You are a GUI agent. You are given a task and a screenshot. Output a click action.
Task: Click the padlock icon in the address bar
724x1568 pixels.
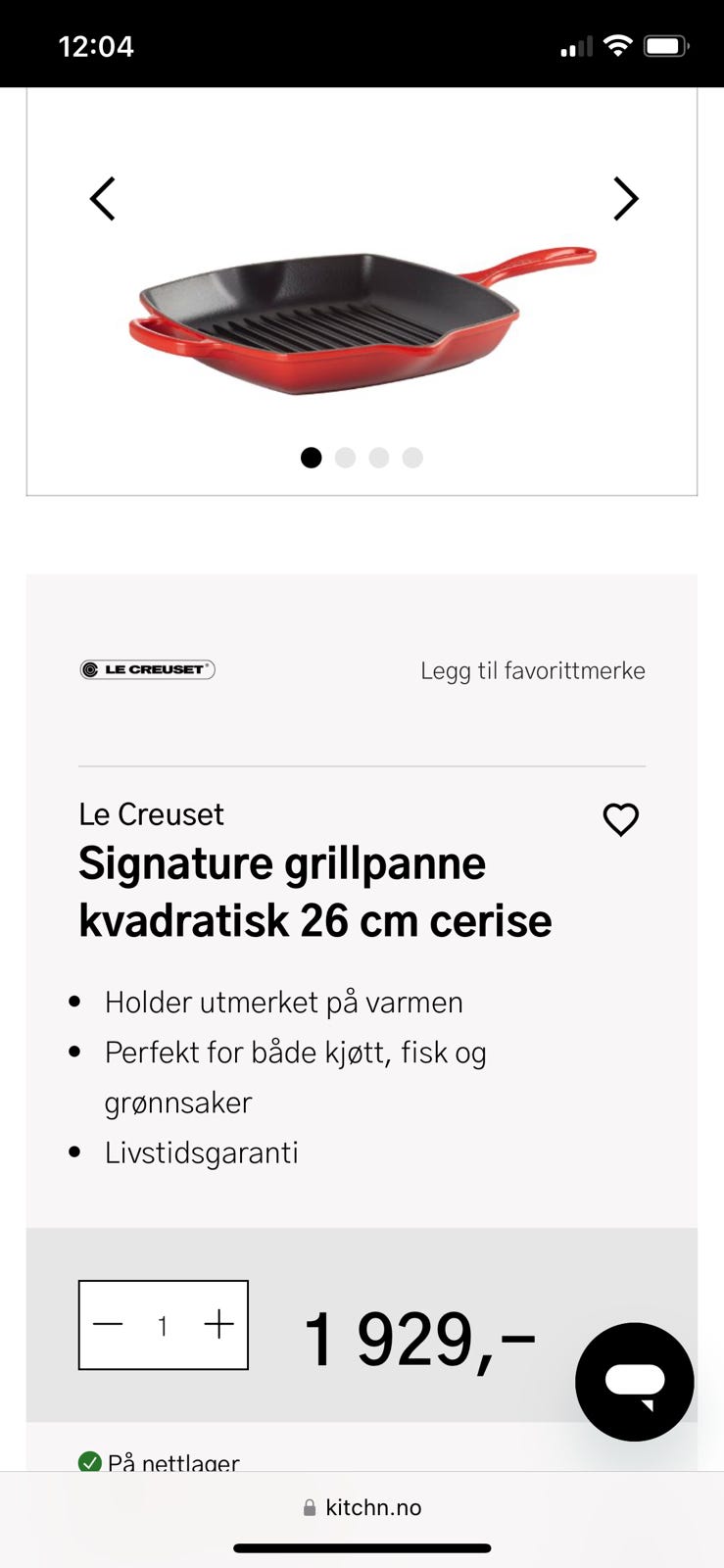coord(308,1506)
